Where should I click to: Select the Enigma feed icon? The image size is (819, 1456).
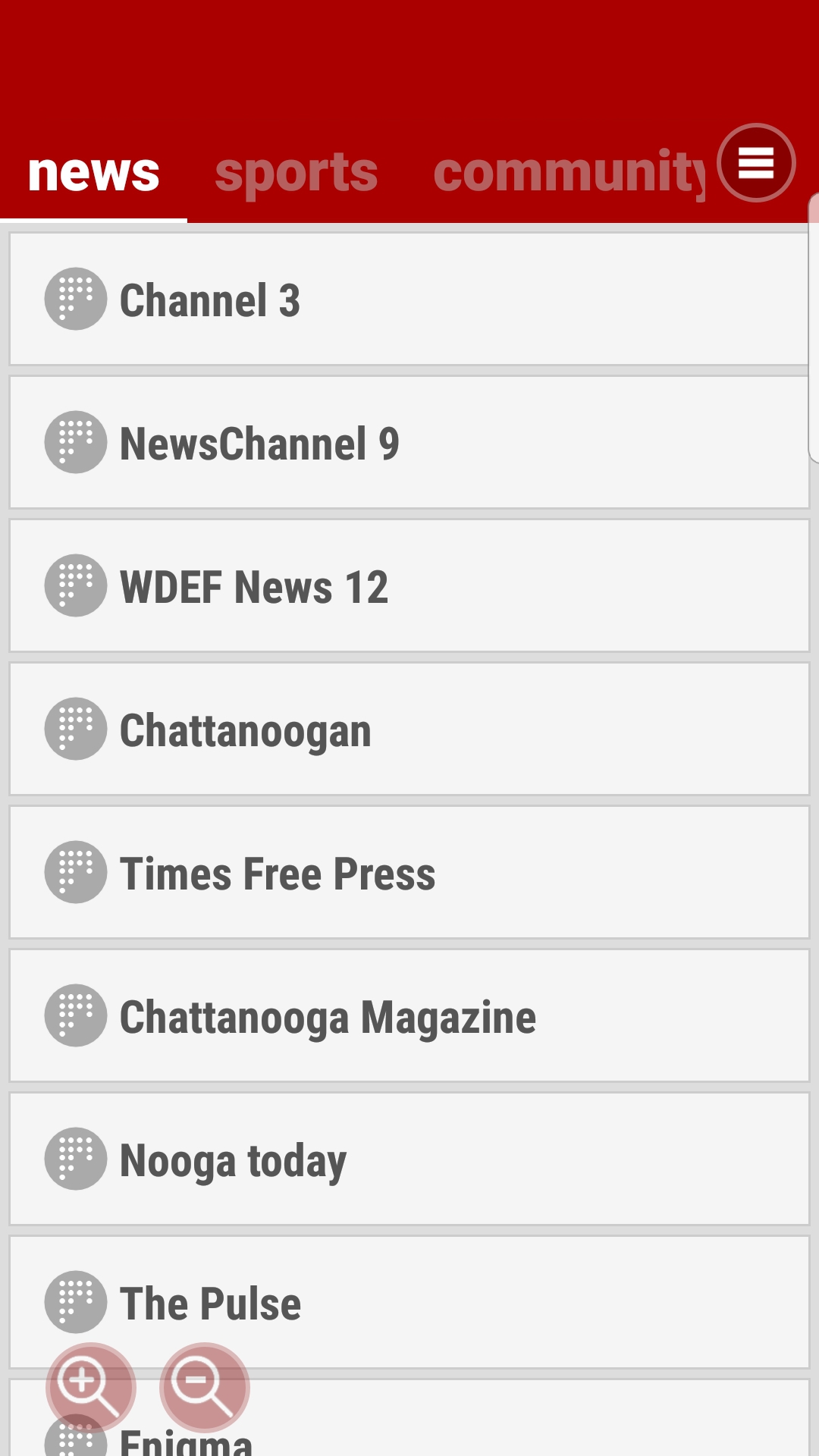[75, 1437]
